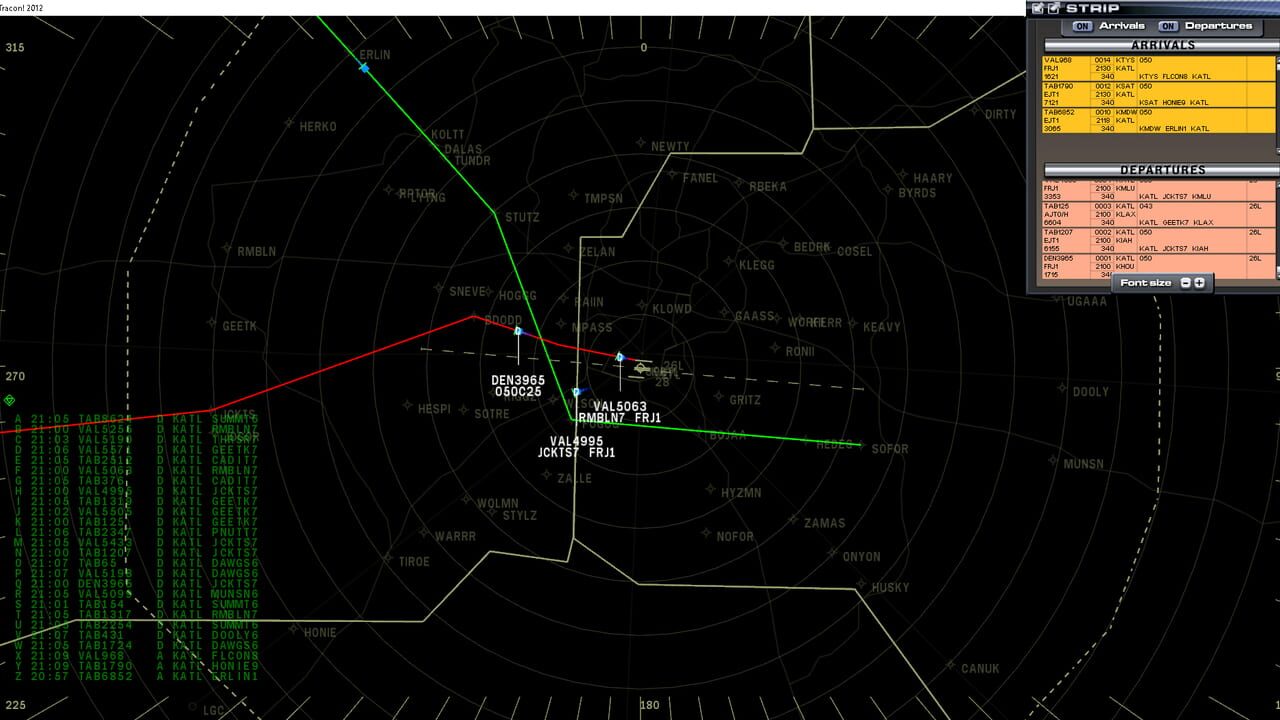Select TAB6852 row in the flight list
Image resolution: width=1280 pixels, height=720 pixels.
click(130, 676)
